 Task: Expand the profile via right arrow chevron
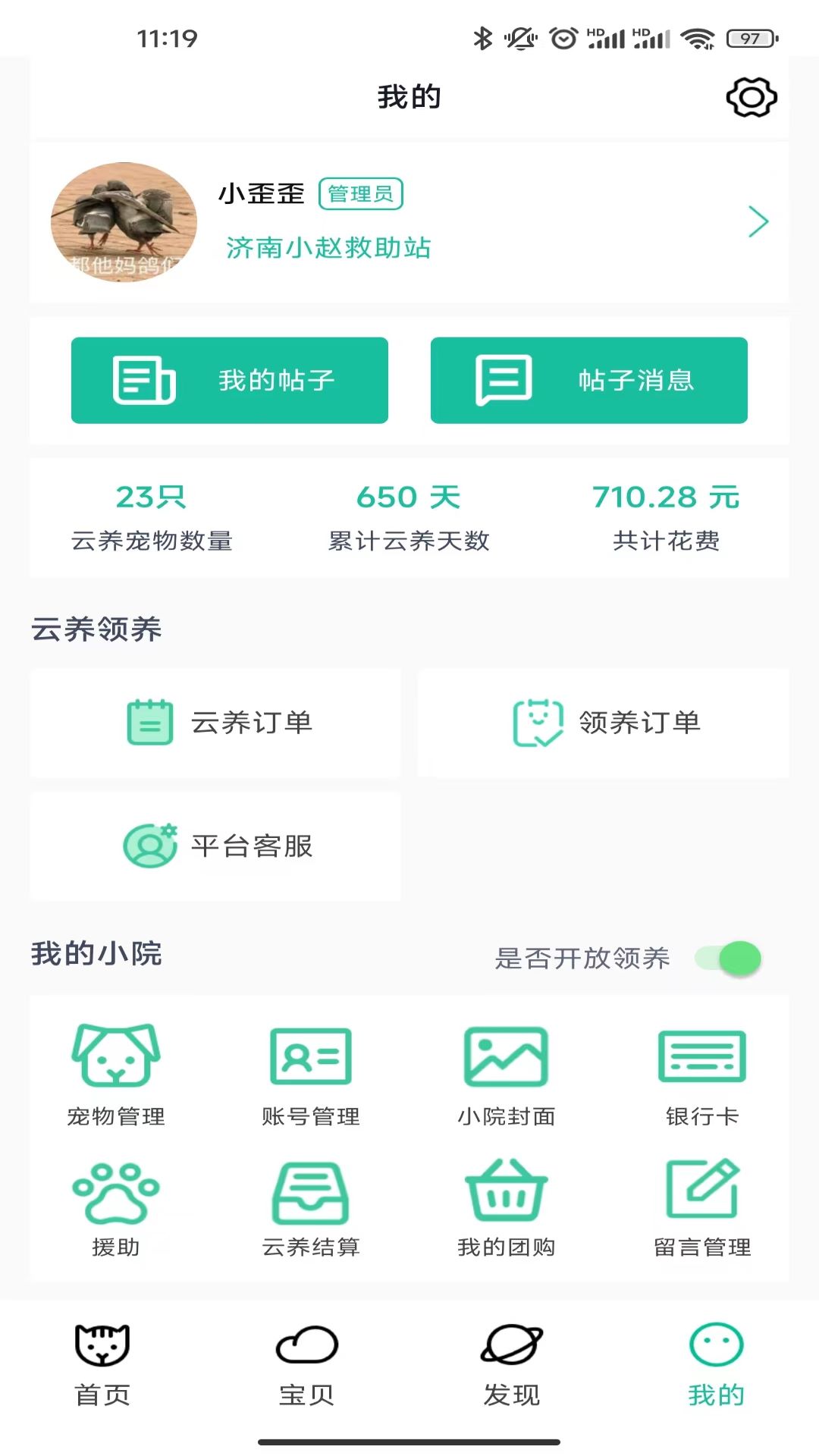pos(758,221)
